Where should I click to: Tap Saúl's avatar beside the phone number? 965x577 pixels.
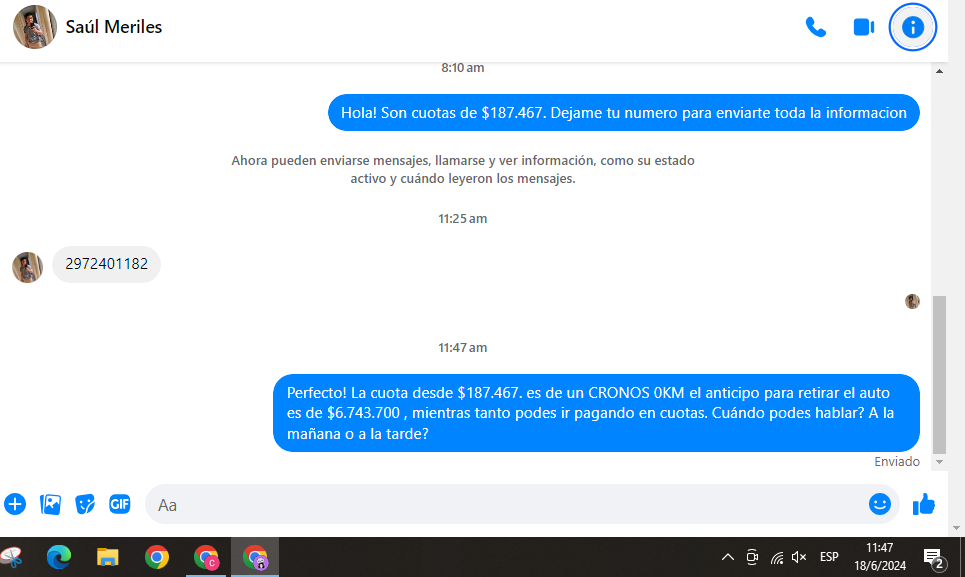(27, 267)
